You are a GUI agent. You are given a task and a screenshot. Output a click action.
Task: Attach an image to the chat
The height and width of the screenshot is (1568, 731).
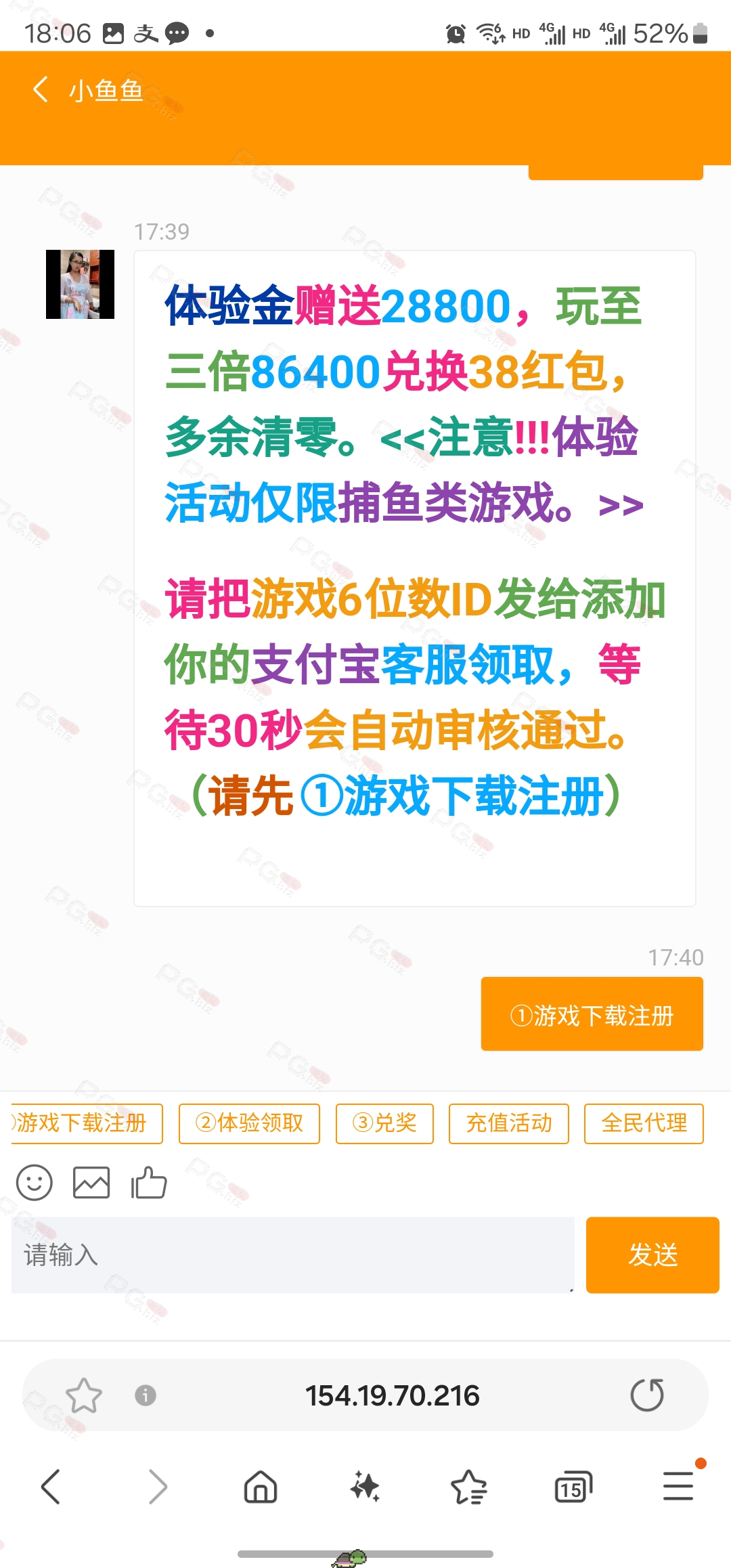91,1183
